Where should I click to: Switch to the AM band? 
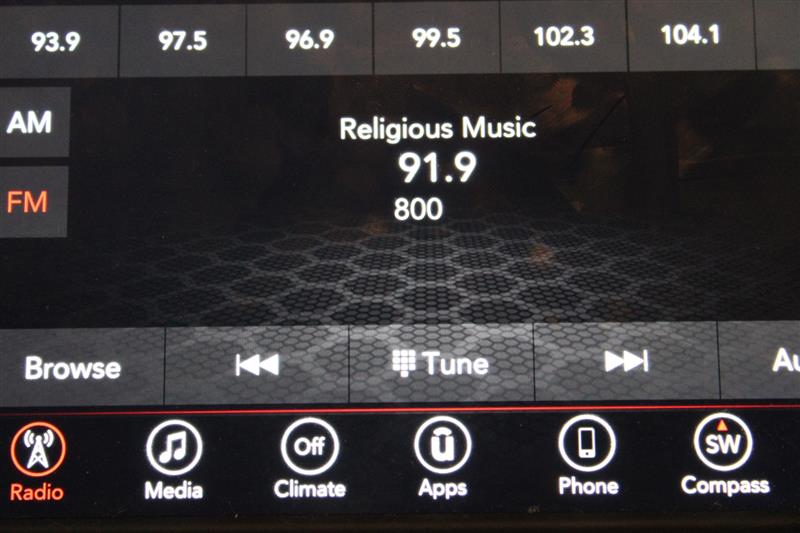[x=30, y=123]
